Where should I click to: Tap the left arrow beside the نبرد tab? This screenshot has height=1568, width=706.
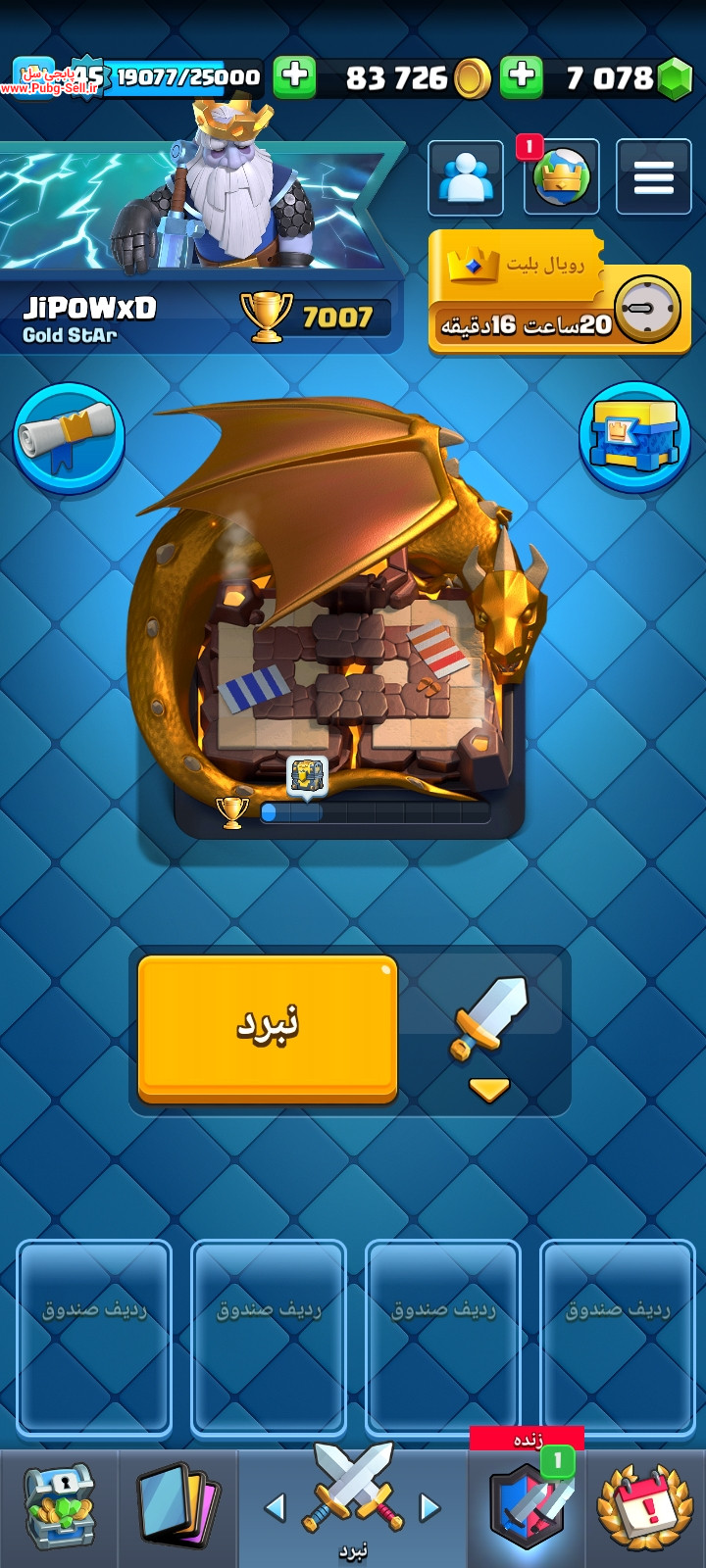tap(276, 1507)
